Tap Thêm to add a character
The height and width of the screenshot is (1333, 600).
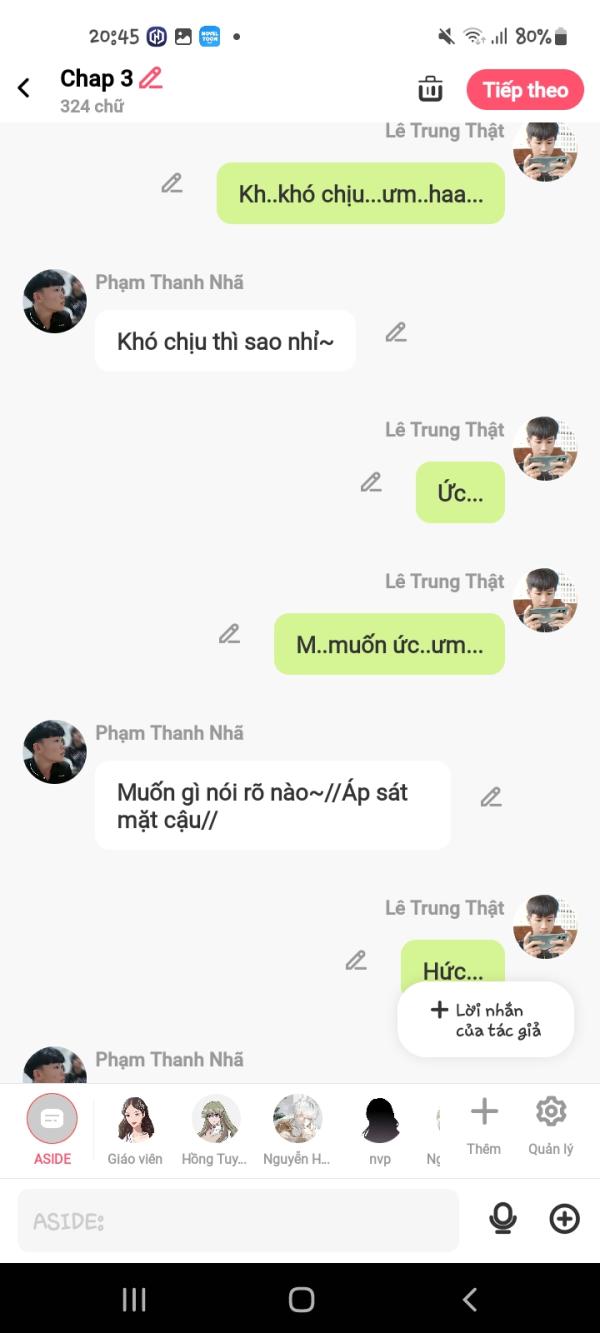coord(484,1124)
